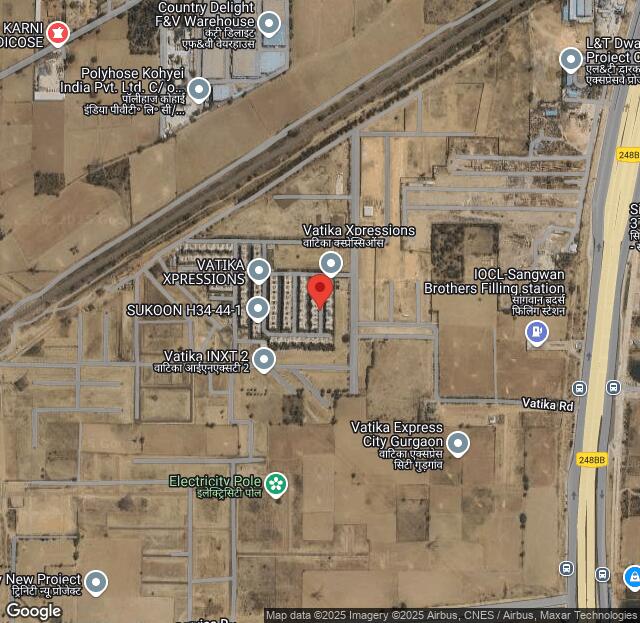Viewport: 640px width, 623px height.
Task: Select the Vatika INXT 2 pin
Action: tap(264, 358)
